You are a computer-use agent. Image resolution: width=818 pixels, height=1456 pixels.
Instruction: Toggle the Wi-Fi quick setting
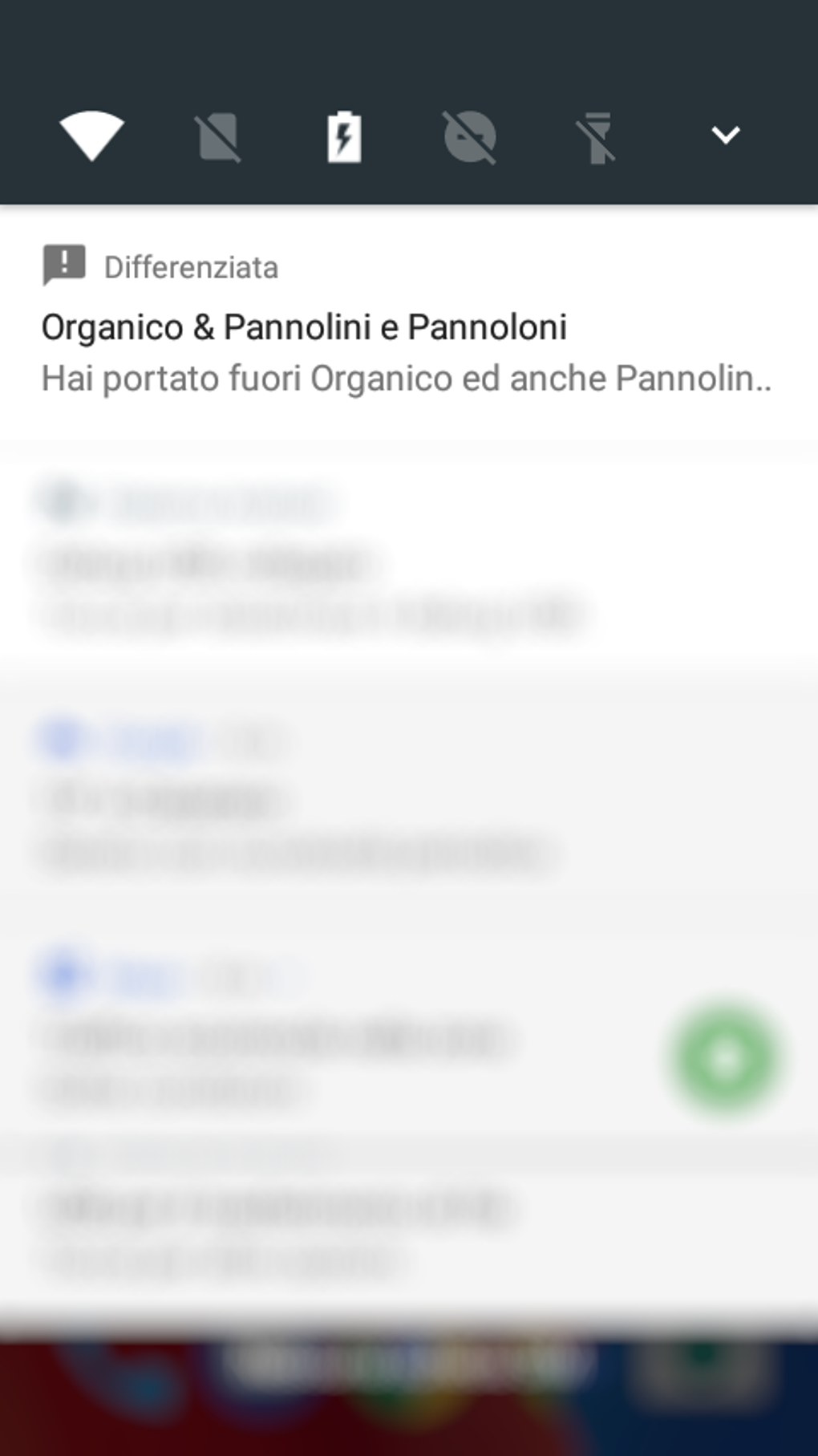pos(91,136)
